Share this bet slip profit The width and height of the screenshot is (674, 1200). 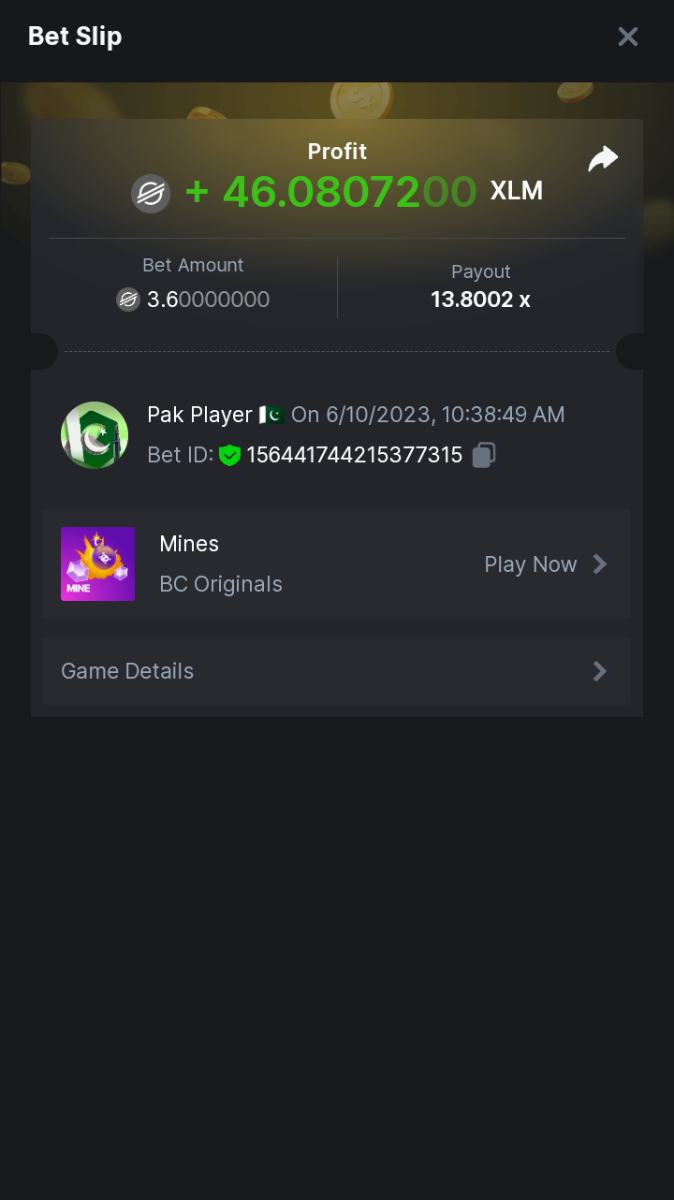[x=602, y=159]
